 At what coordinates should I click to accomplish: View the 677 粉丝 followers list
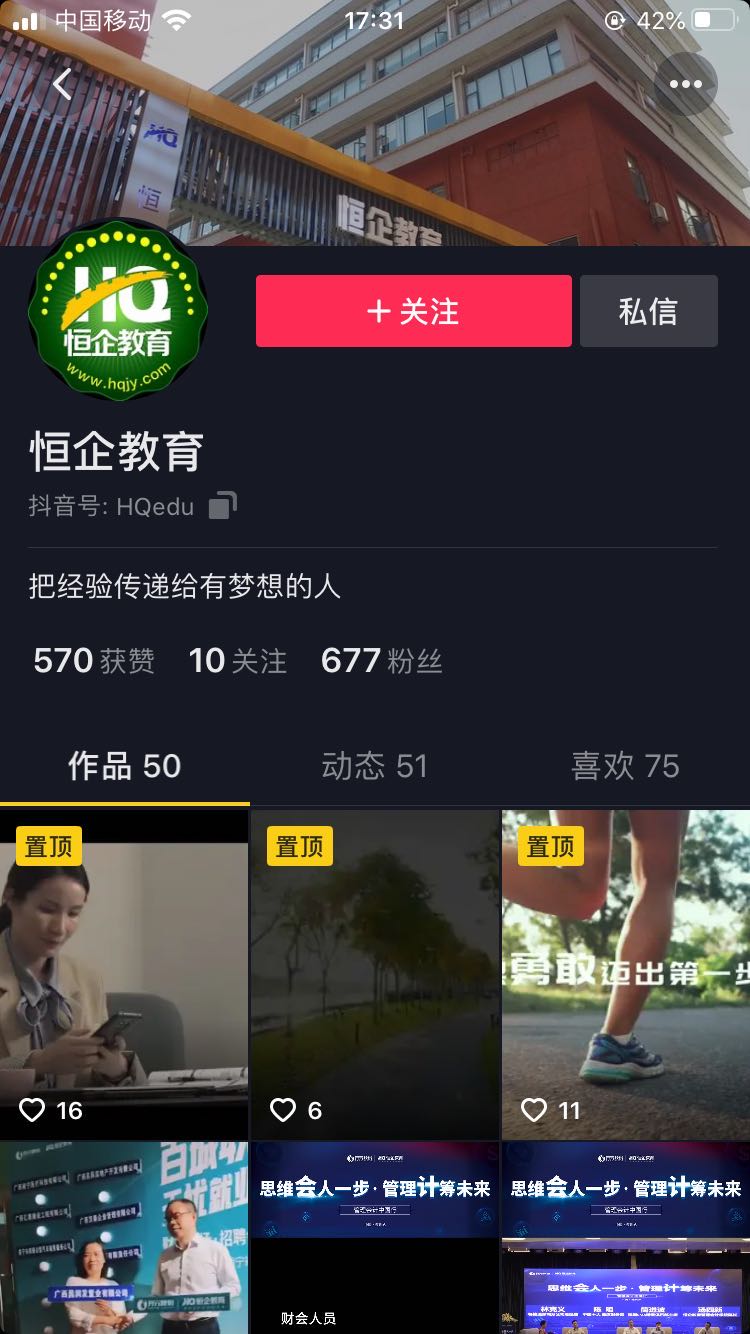point(381,661)
